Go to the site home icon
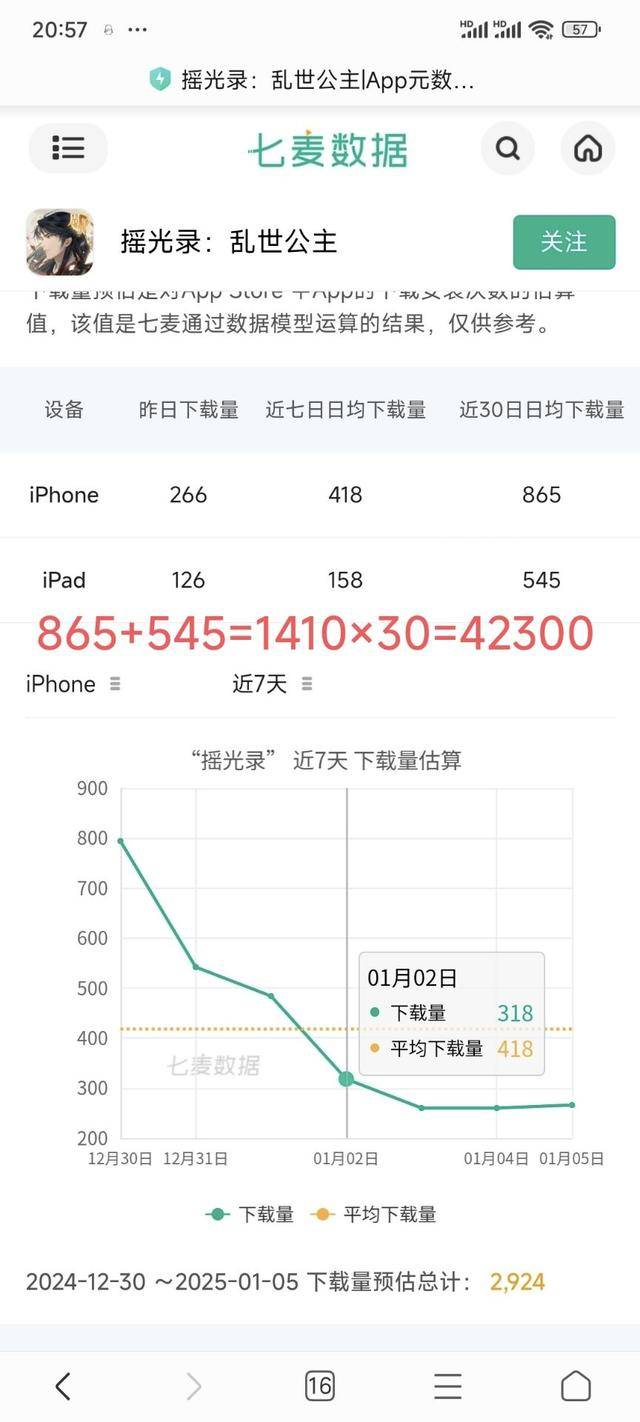Image resolution: width=640 pixels, height=1422 pixels. pyautogui.click(x=588, y=149)
